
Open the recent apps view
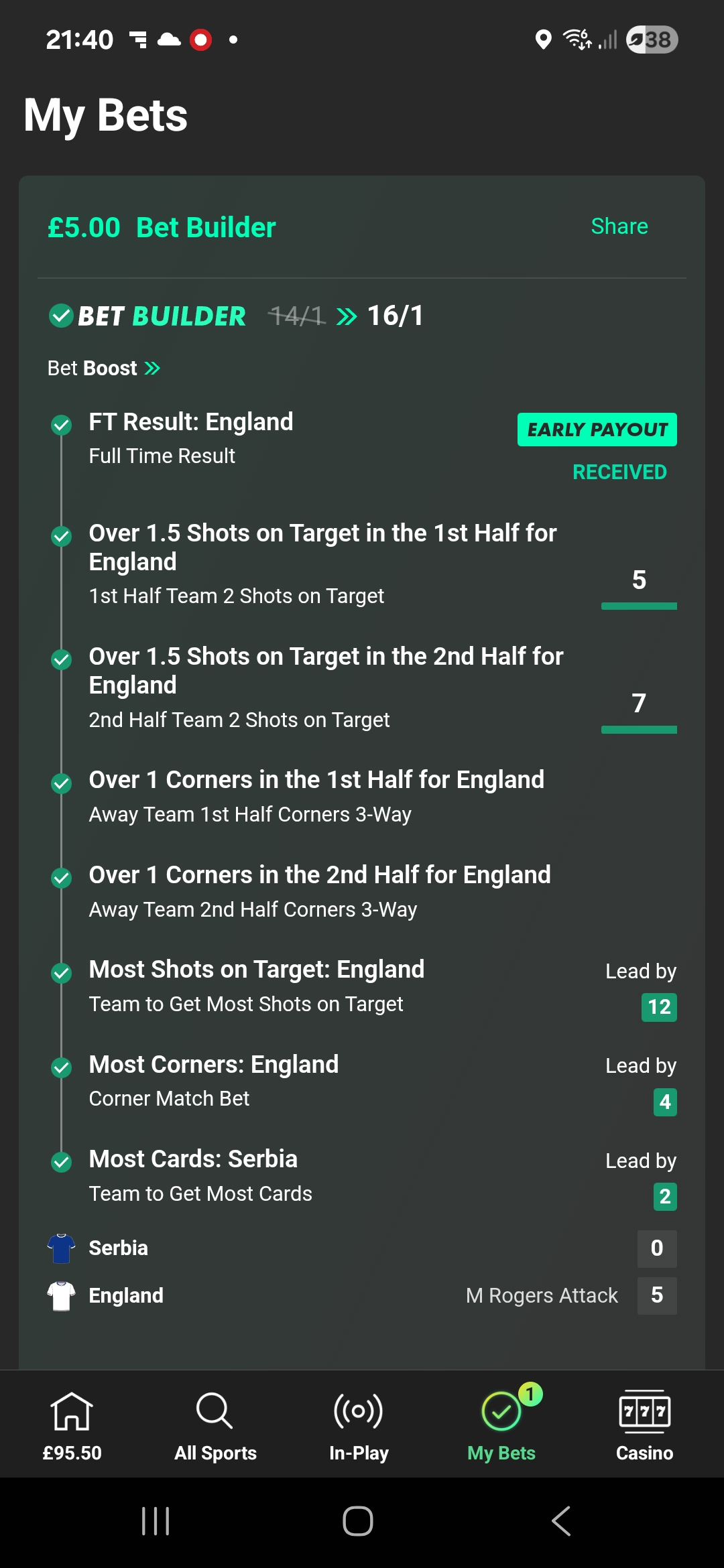click(156, 1521)
